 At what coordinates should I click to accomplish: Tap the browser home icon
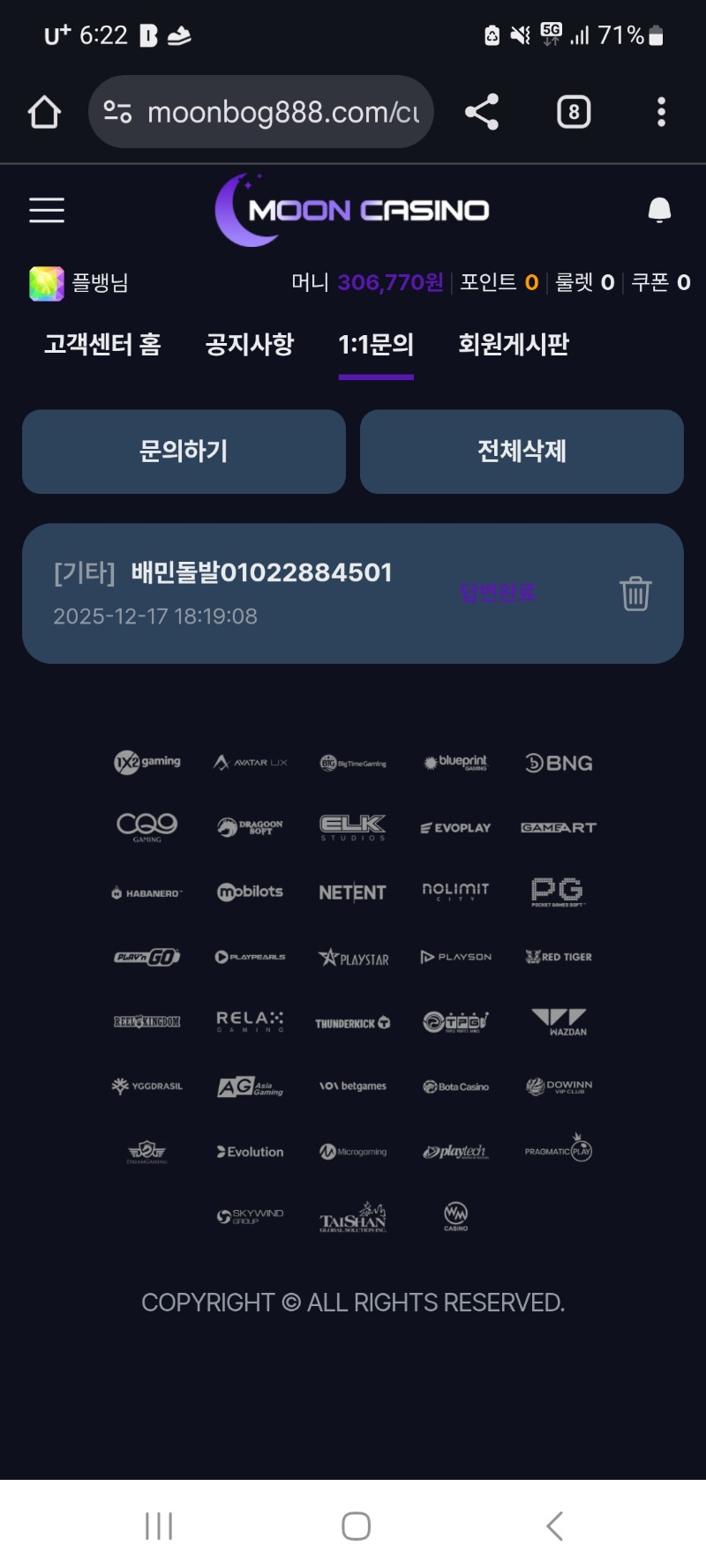[44, 112]
